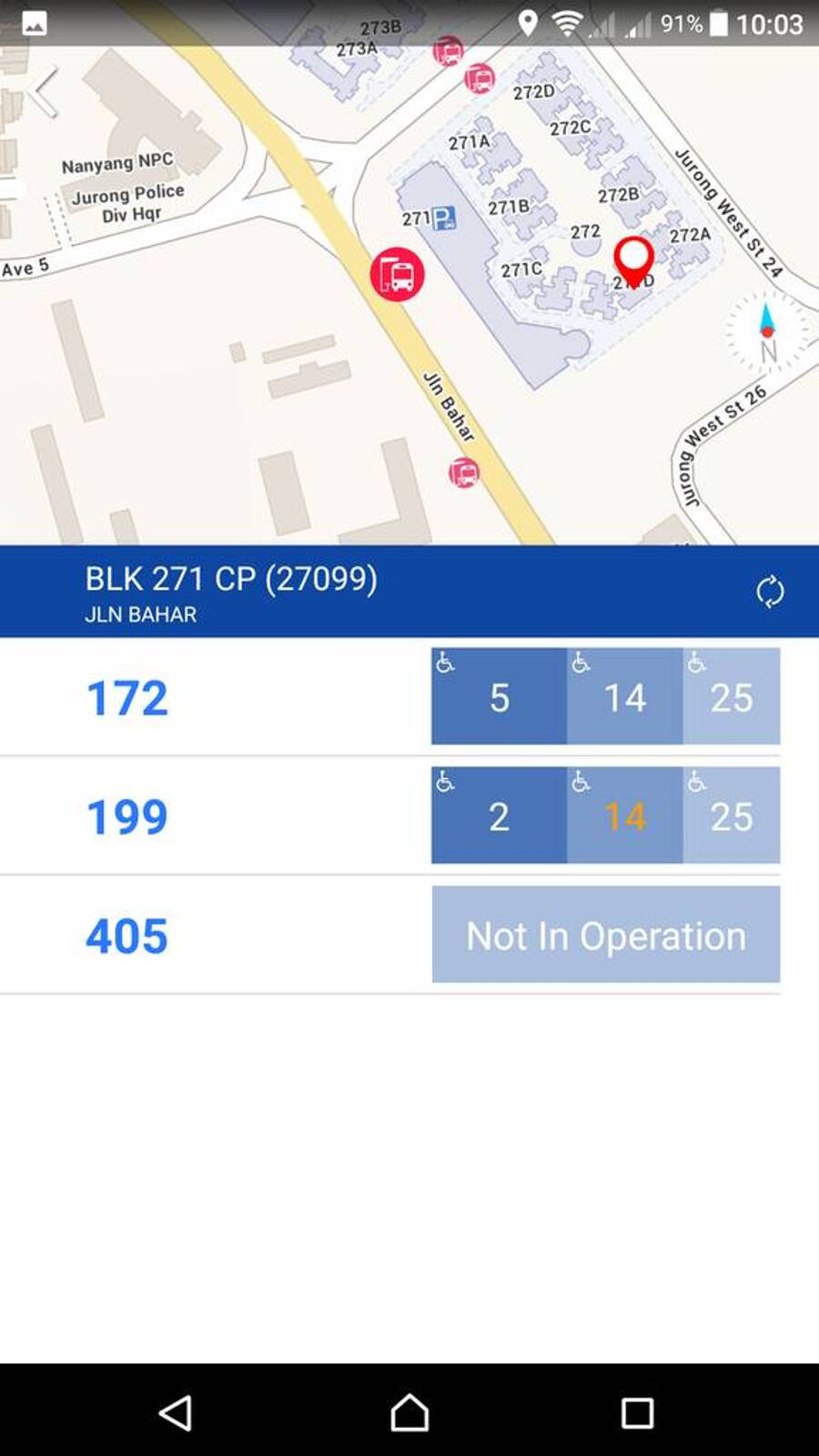Select the bus stop marker near Jln Bahar label
The image size is (819, 1456).
[x=464, y=472]
